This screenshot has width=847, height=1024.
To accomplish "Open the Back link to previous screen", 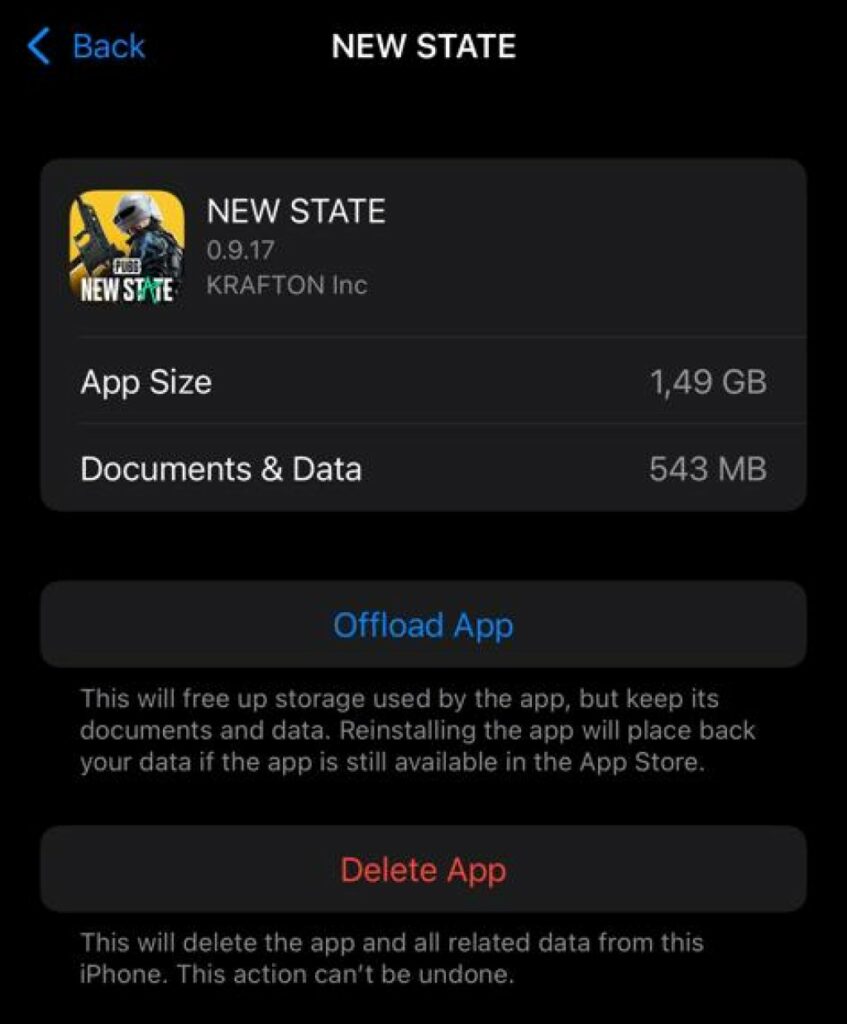I will (105, 45).
